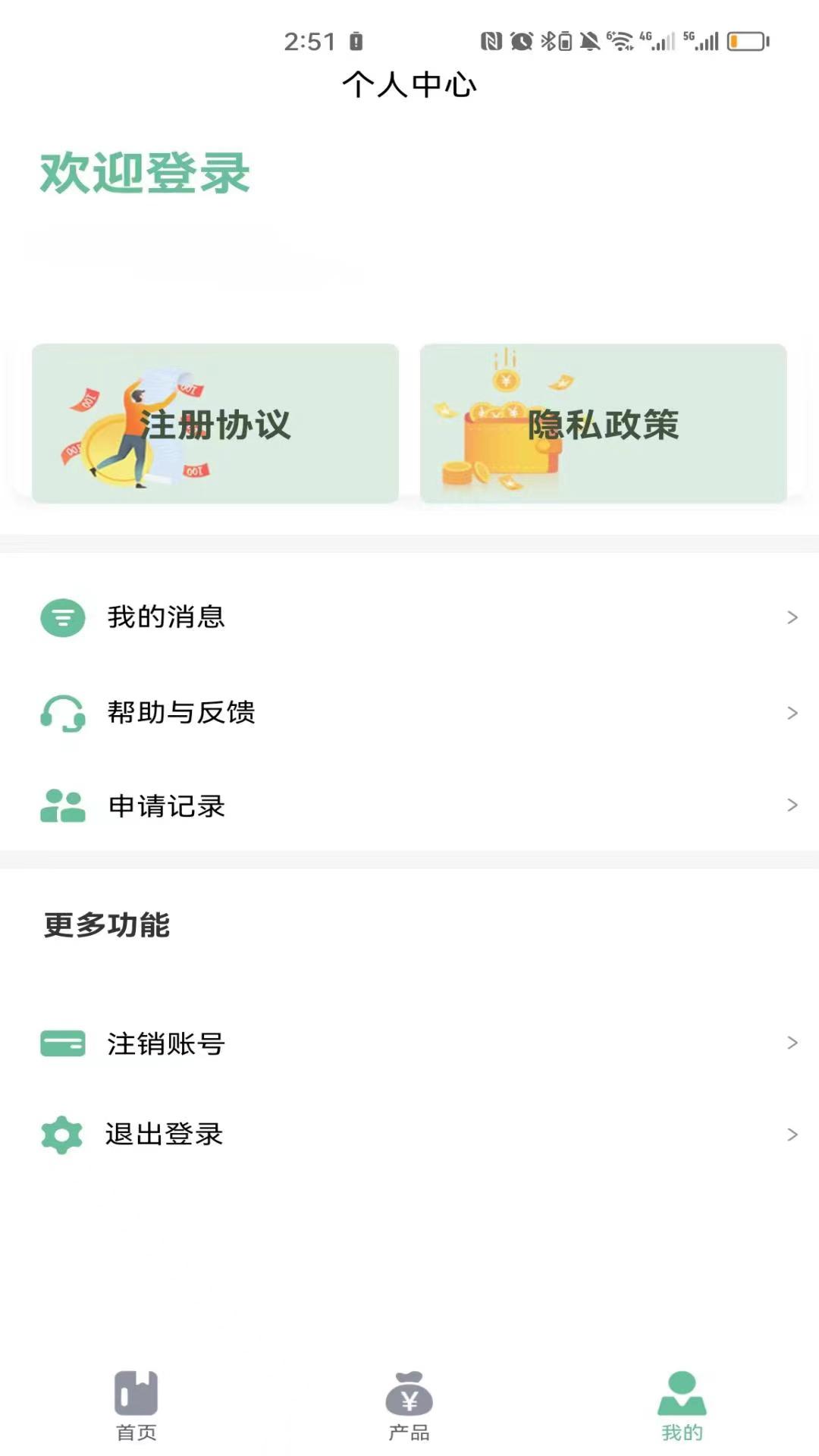The width and height of the screenshot is (819, 1456).
Task: Go to 帮助与反馈
Action: pos(409,713)
